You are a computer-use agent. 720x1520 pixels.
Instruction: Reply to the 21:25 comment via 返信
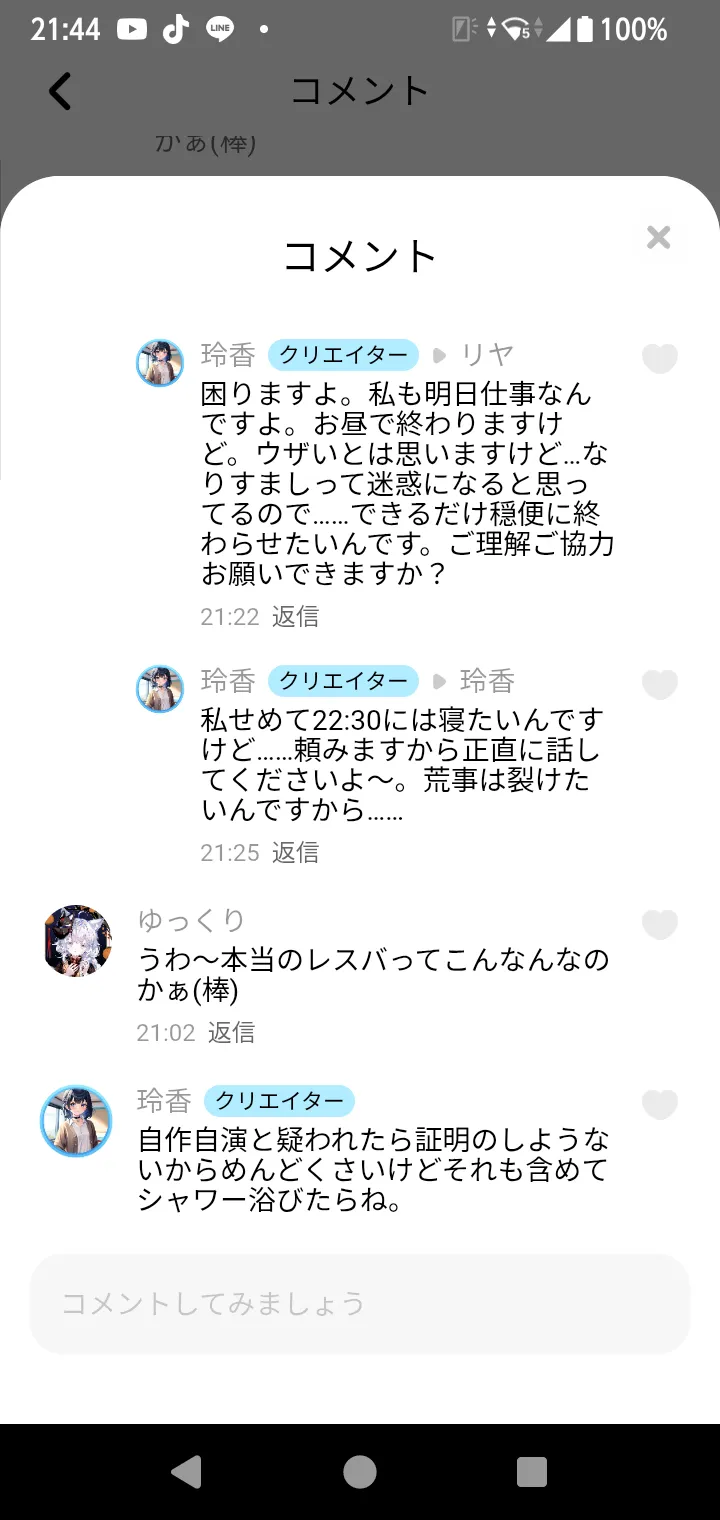click(x=295, y=852)
